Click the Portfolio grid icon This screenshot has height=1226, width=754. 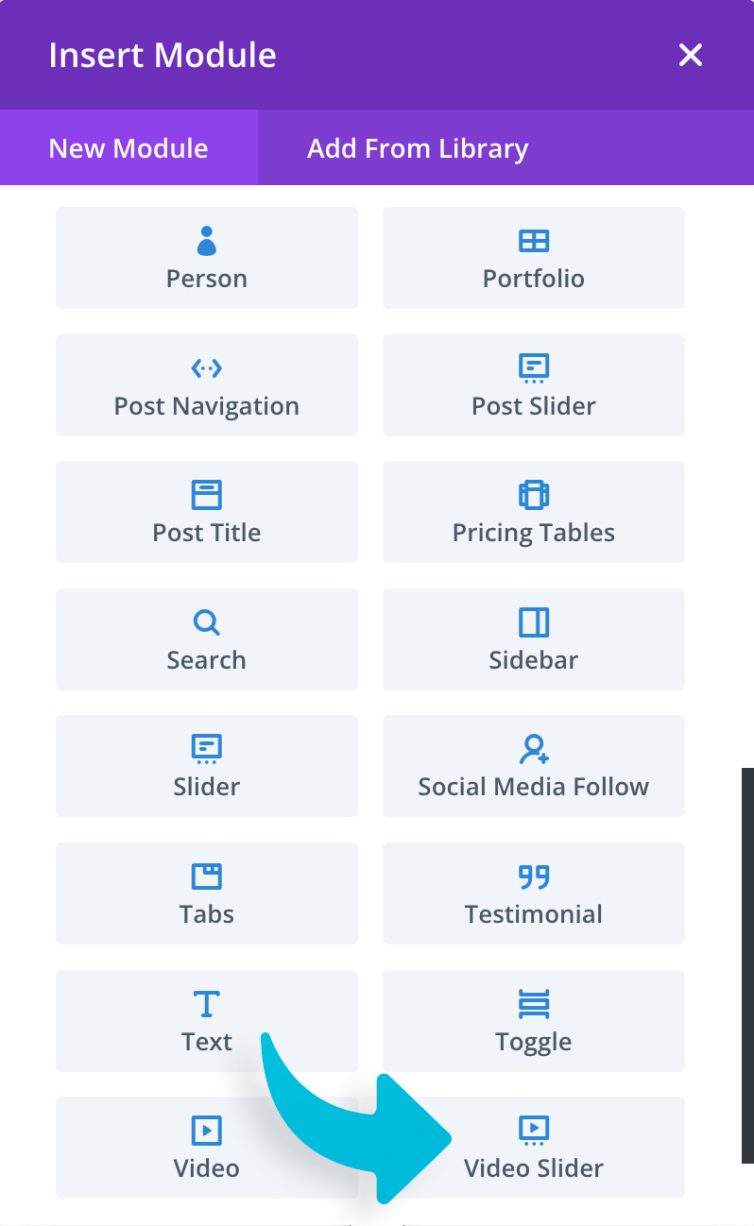coord(533,239)
